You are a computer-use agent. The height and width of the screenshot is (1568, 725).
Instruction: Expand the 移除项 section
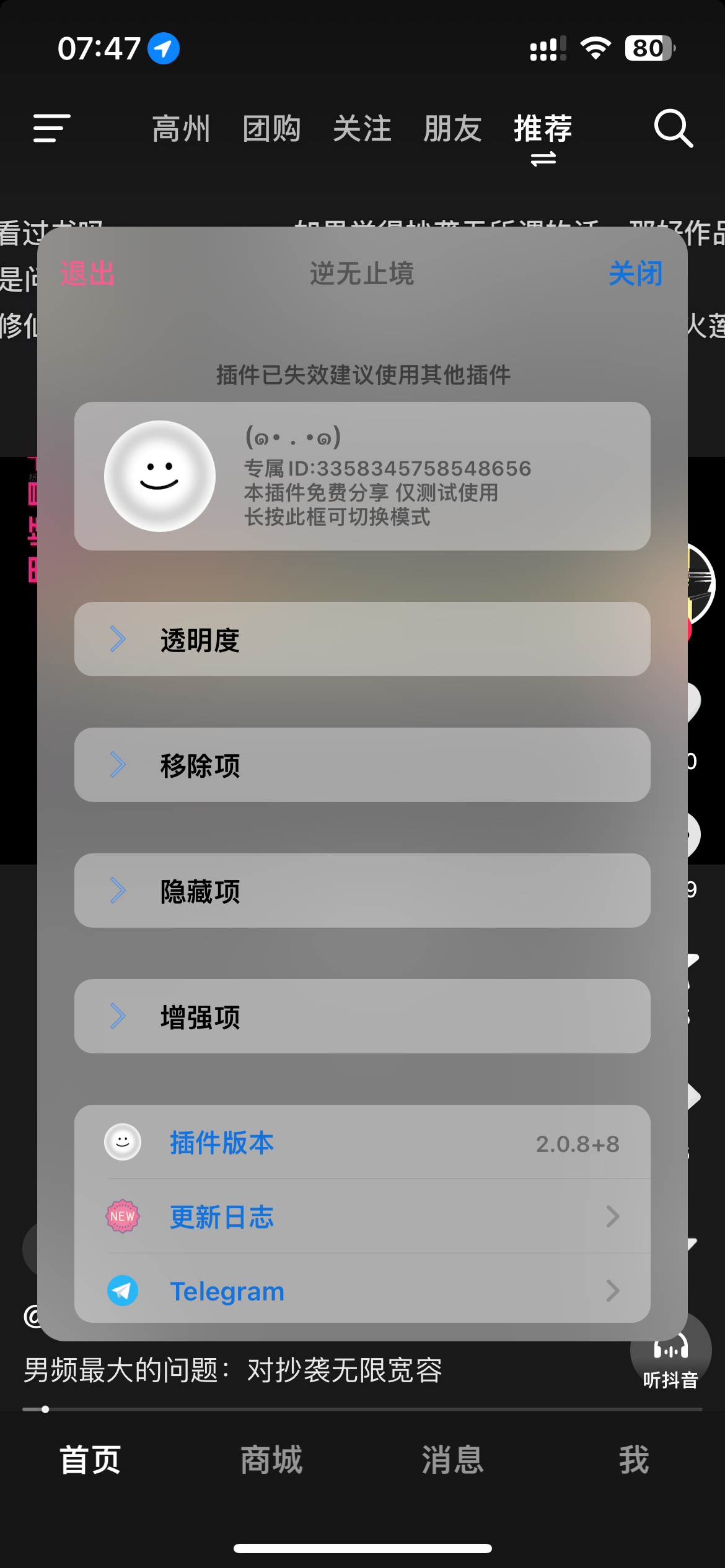pos(362,765)
